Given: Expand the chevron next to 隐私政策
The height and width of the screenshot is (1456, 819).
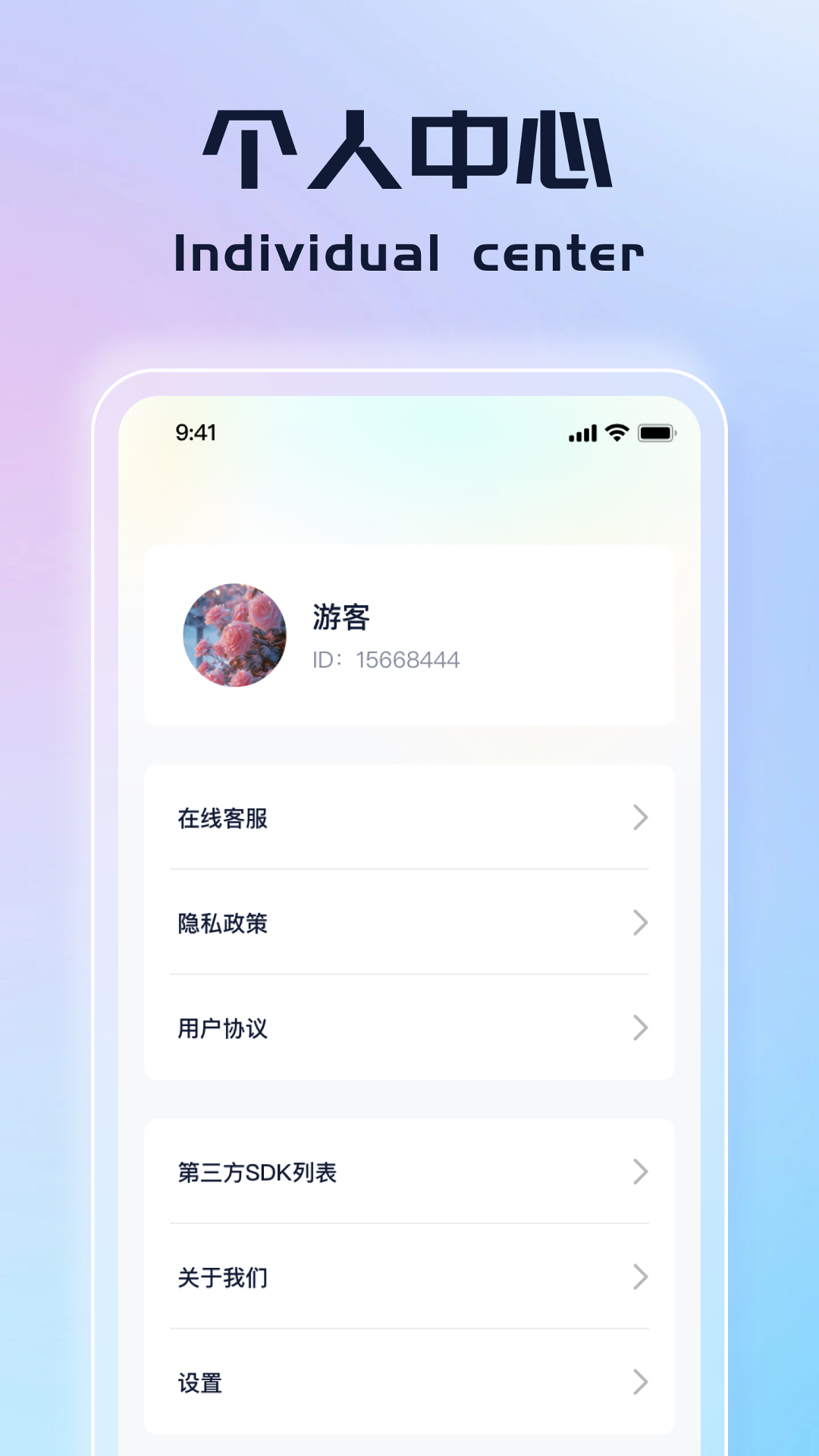Looking at the screenshot, I should [641, 923].
